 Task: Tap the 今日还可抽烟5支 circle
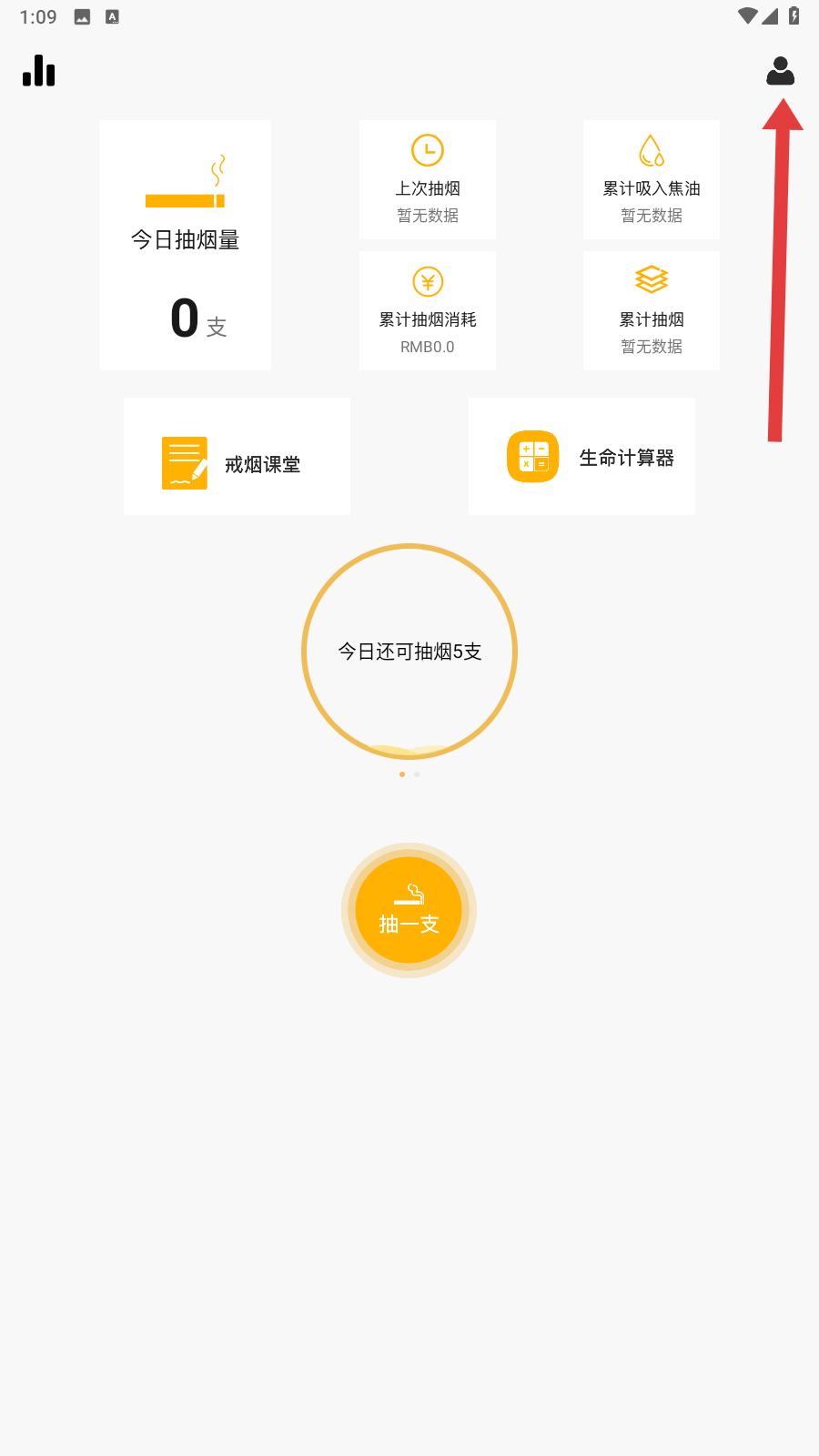click(409, 652)
